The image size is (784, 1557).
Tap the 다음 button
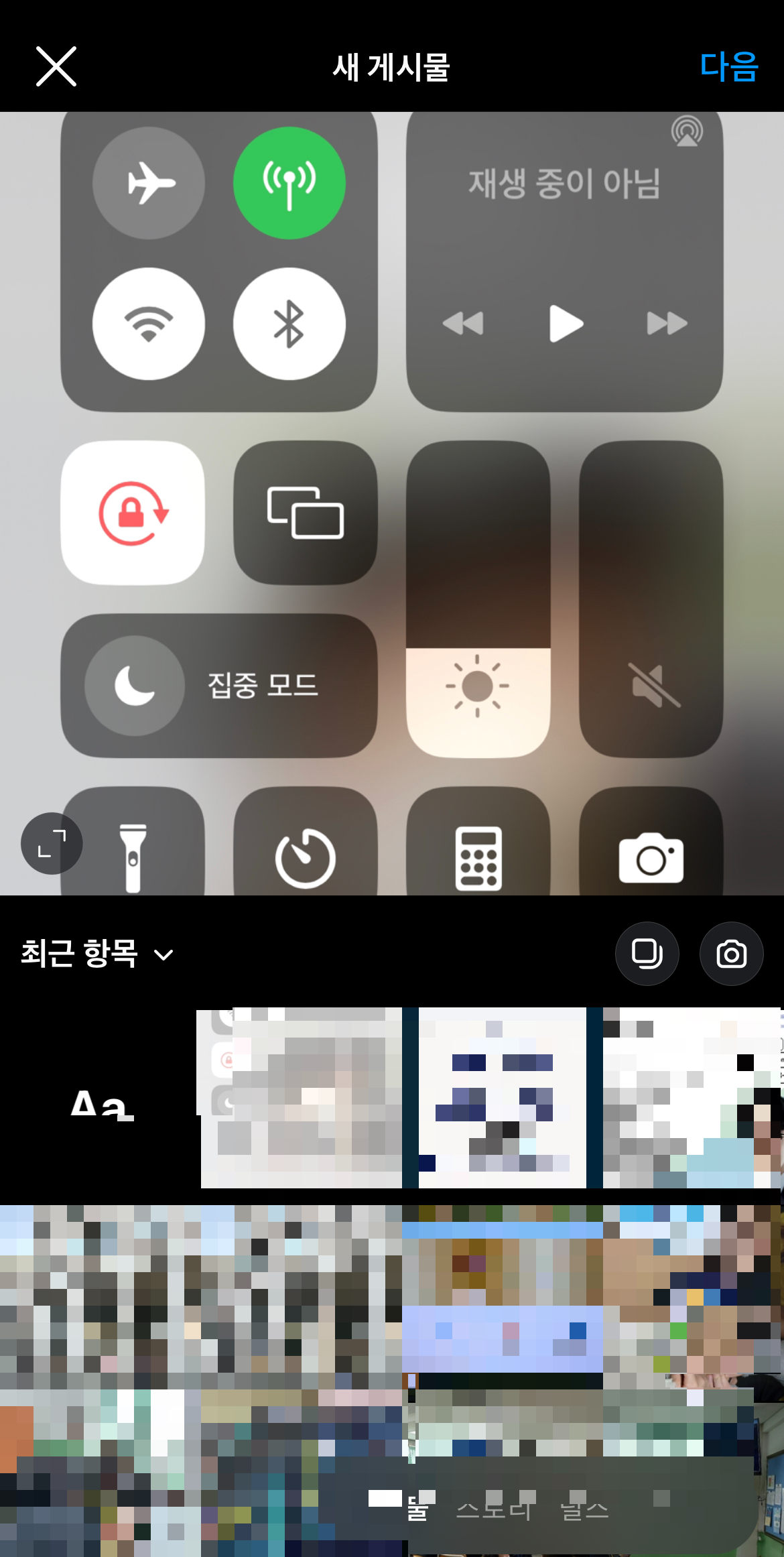click(x=729, y=66)
